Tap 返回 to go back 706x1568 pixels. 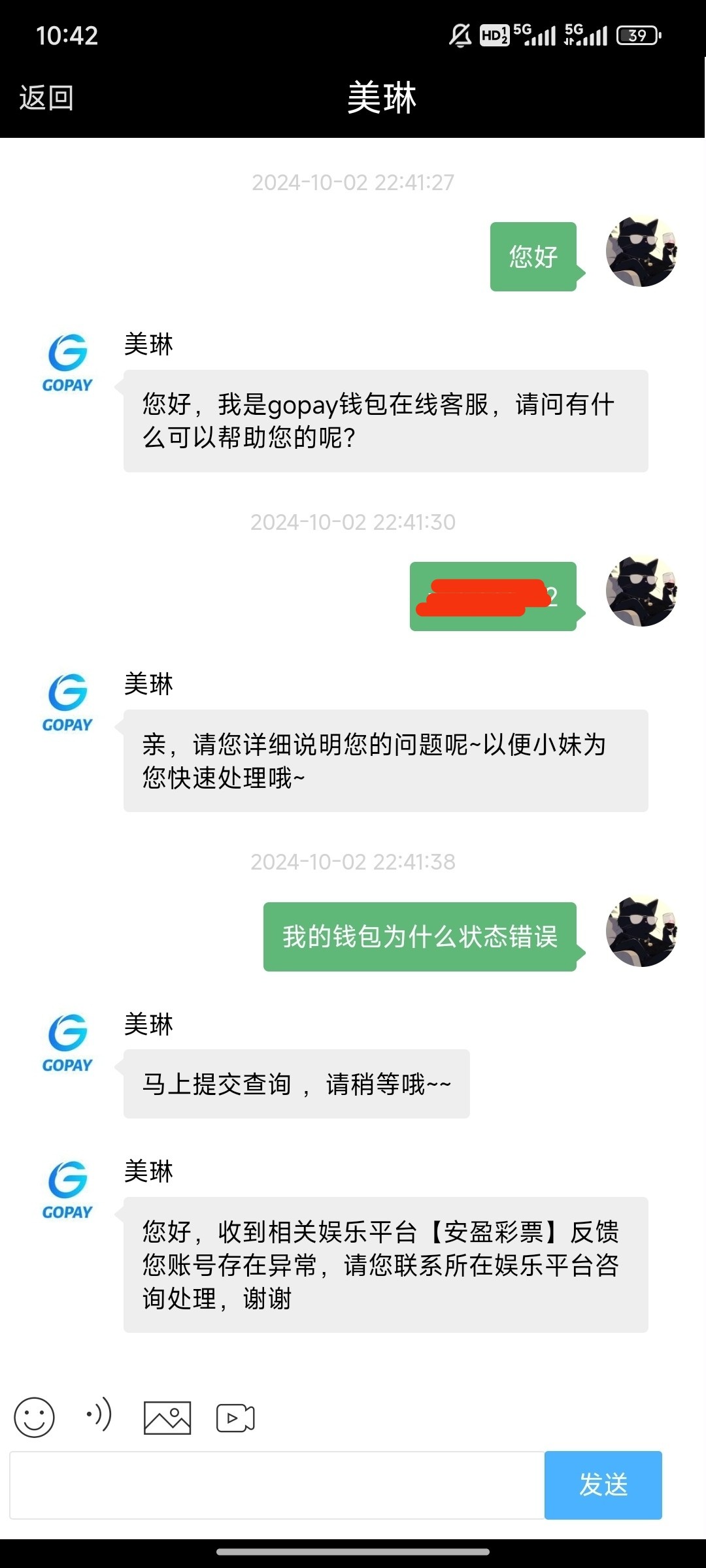click(x=46, y=98)
